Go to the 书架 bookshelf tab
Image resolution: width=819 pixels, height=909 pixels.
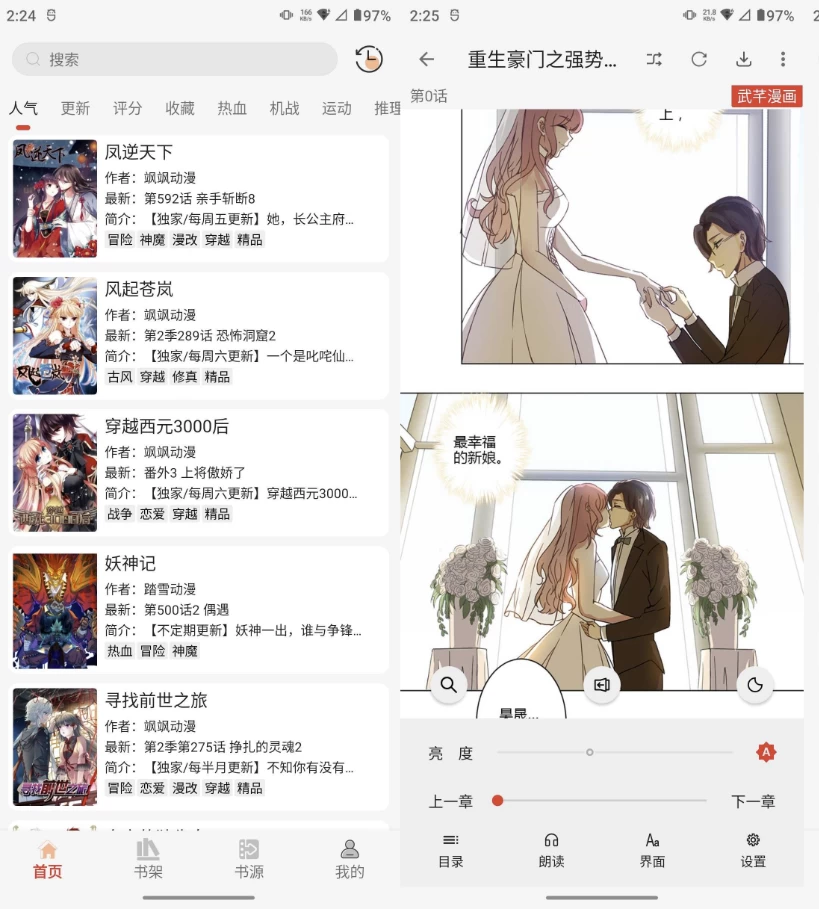[148, 859]
